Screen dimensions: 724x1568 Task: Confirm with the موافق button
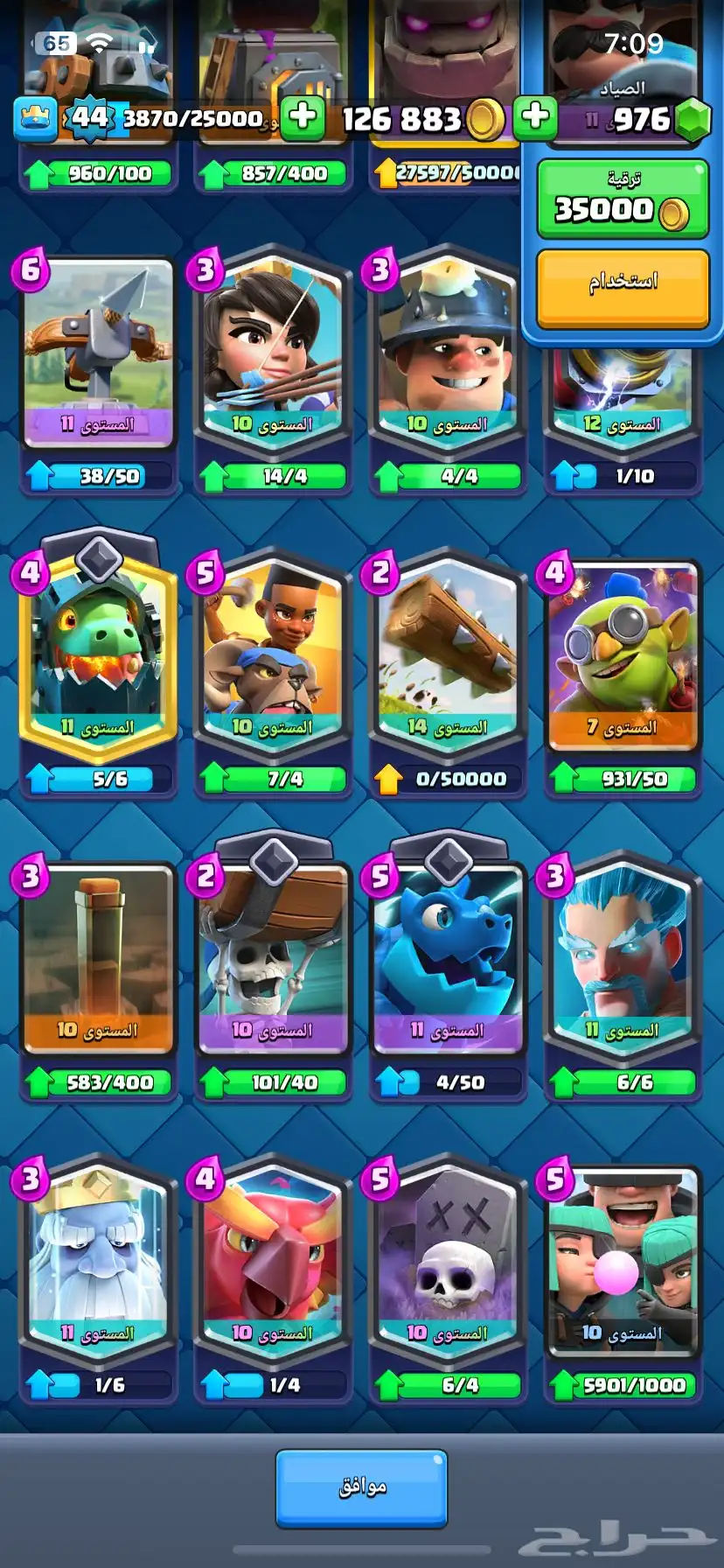click(x=361, y=1487)
